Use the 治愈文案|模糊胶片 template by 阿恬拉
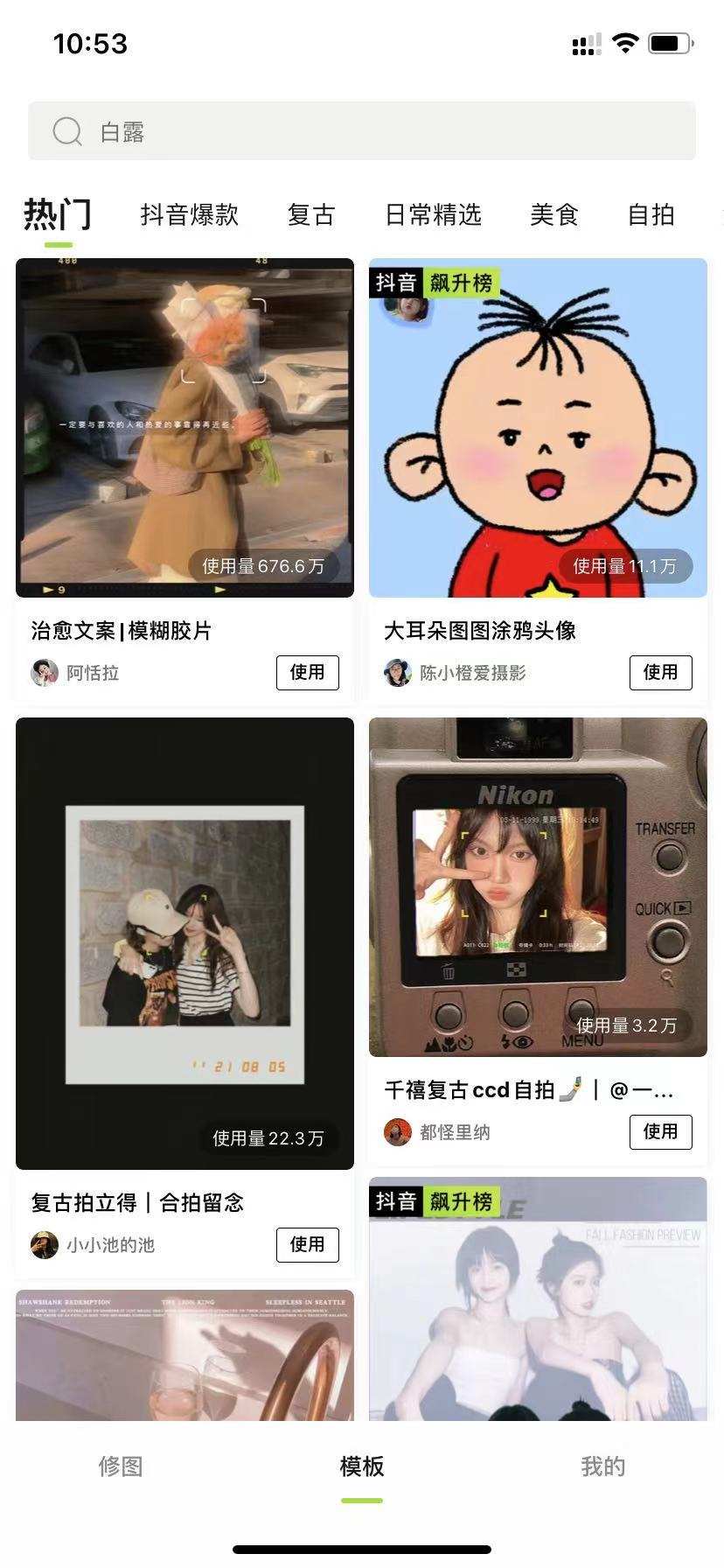The height and width of the screenshot is (1568, 724). click(x=307, y=672)
